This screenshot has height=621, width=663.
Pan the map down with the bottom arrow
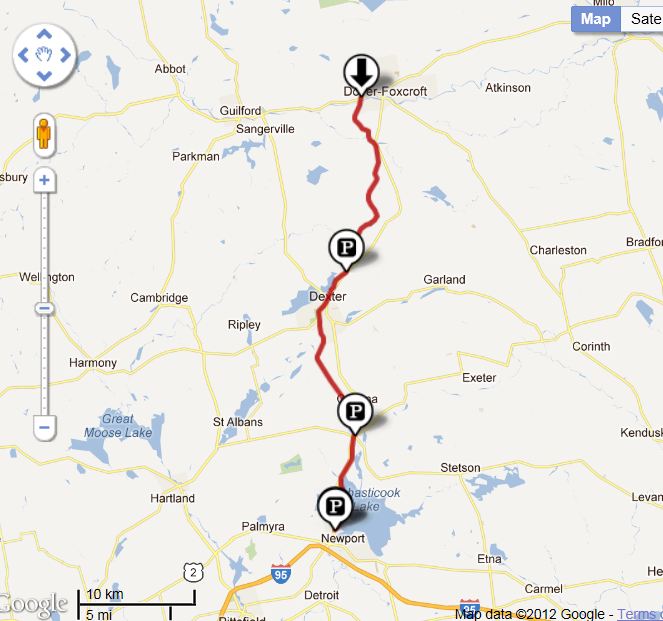tap(44, 74)
